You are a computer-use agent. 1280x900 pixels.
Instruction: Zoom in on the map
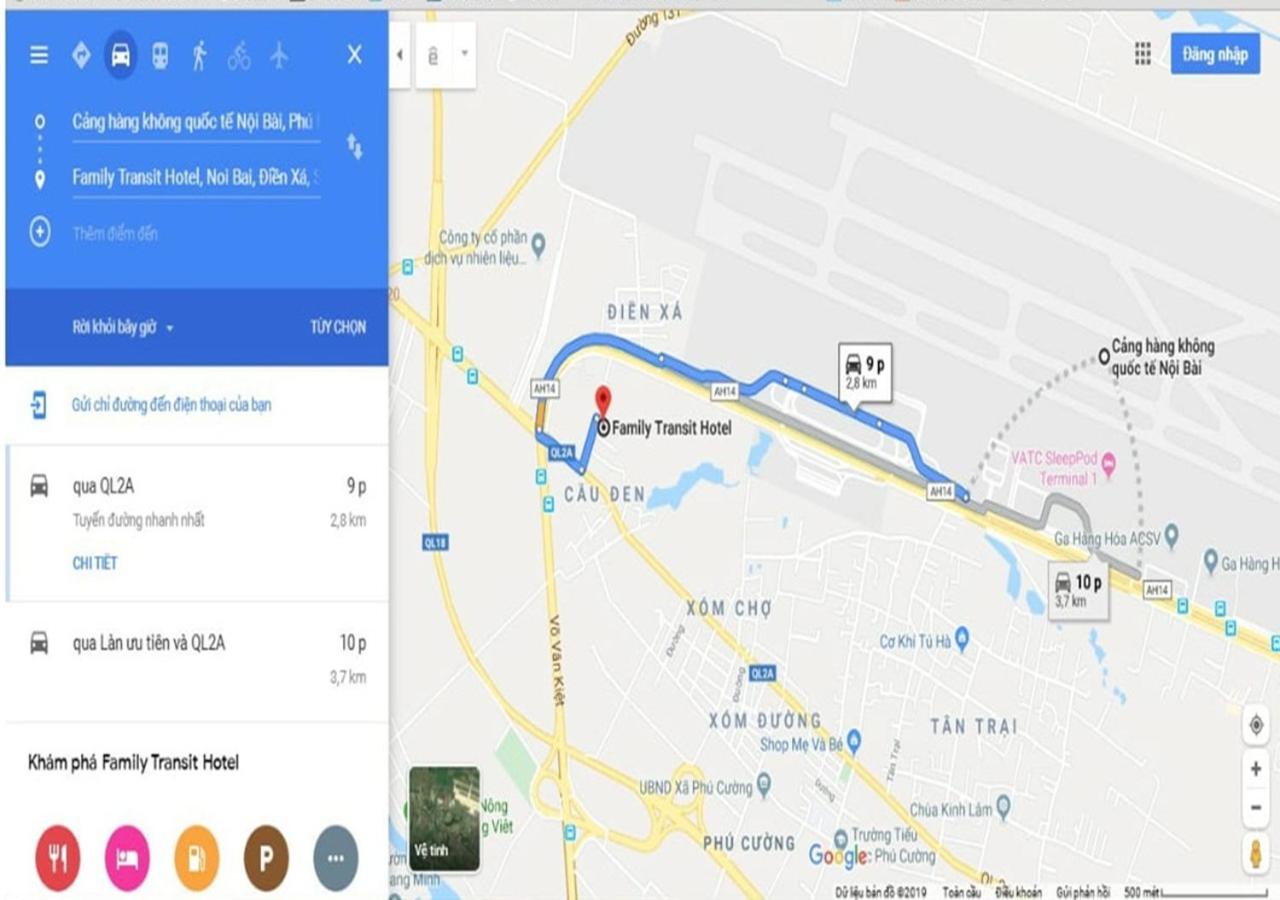1256,769
